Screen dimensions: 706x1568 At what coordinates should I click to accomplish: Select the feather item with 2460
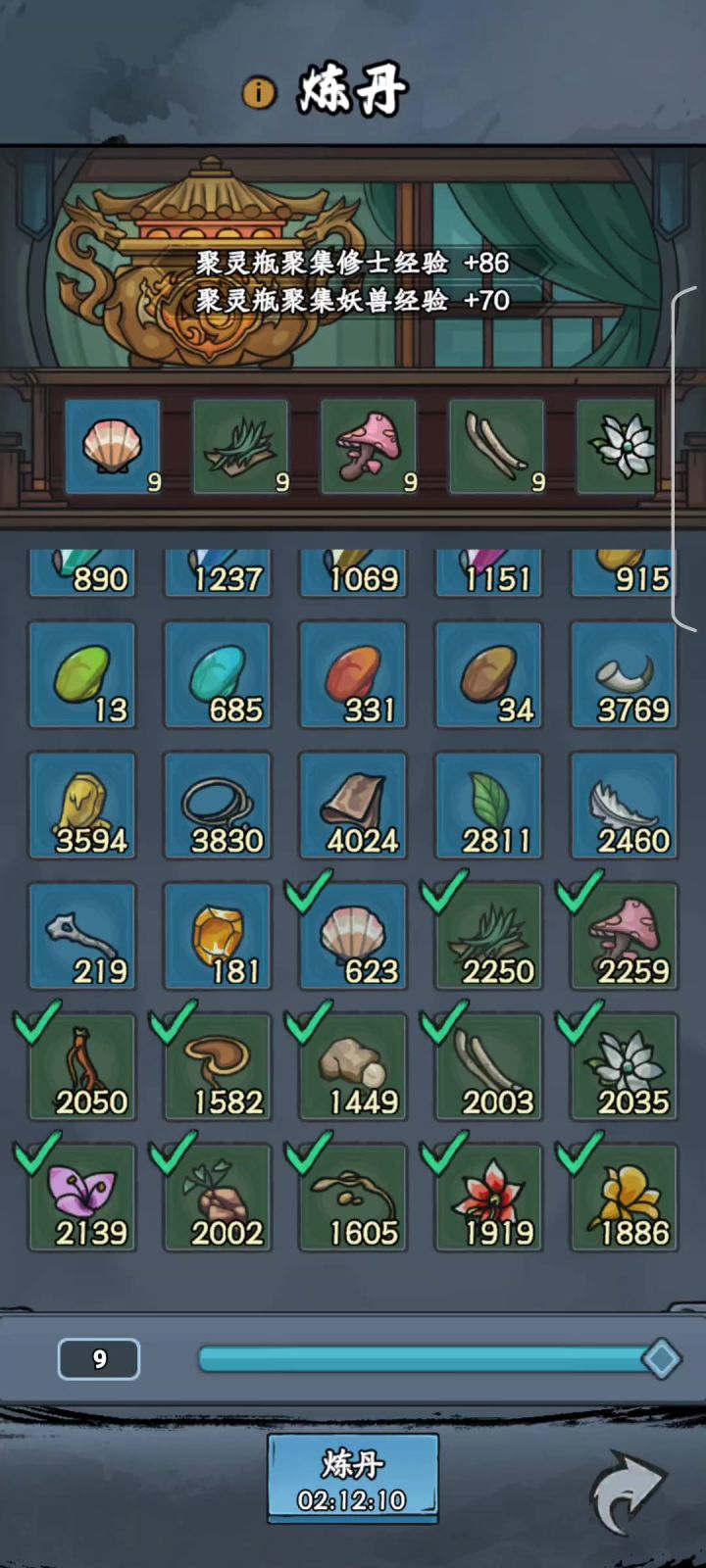pyautogui.click(x=624, y=806)
